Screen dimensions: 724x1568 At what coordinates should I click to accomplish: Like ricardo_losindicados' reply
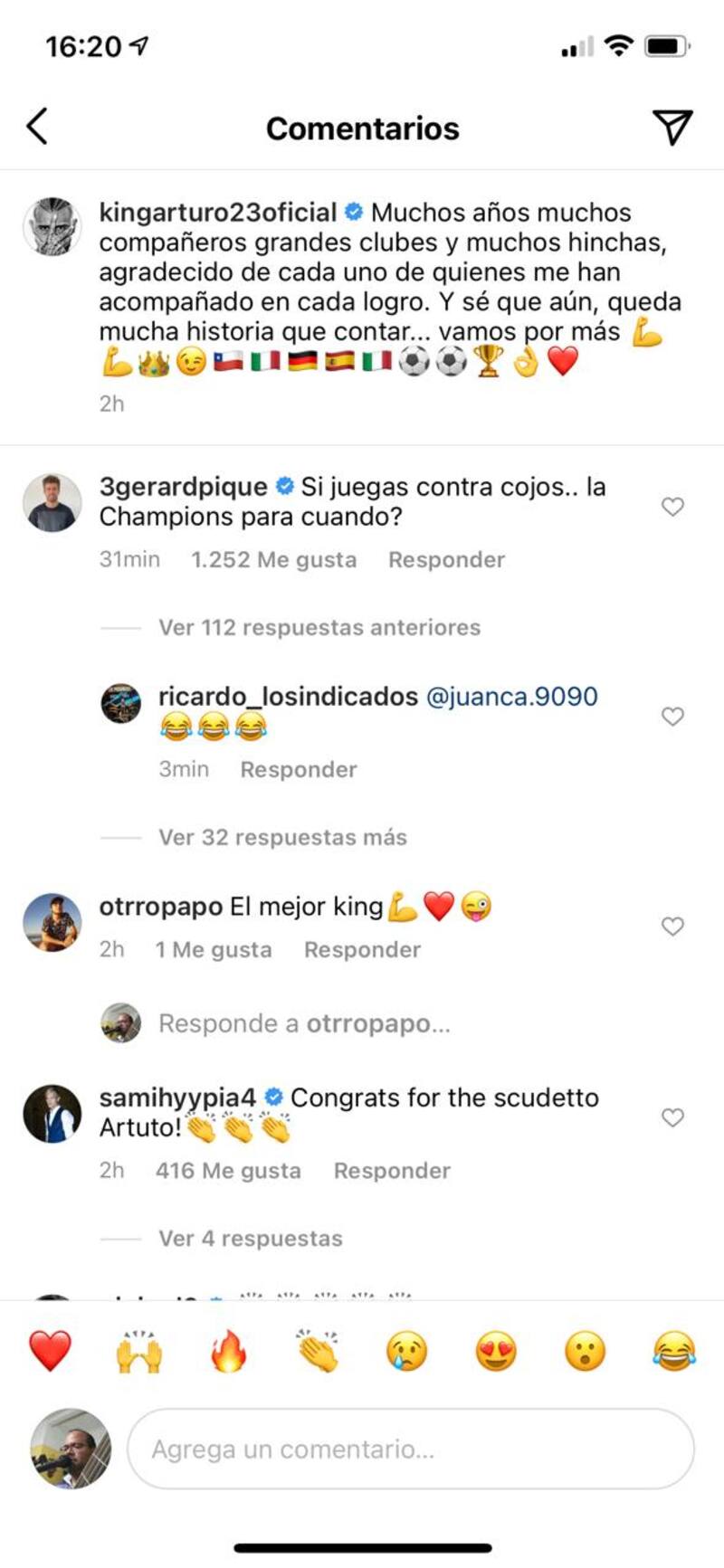point(672,717)
